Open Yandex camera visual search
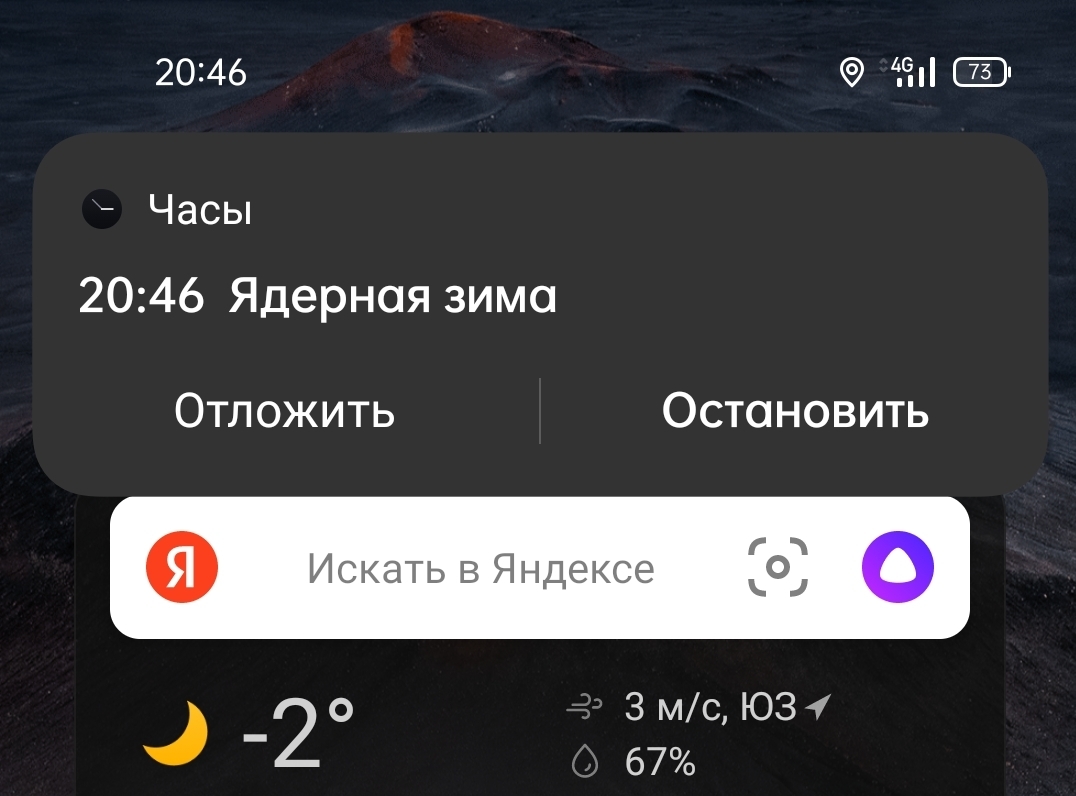Screen dimensions: 1076x796 (778, 567)
